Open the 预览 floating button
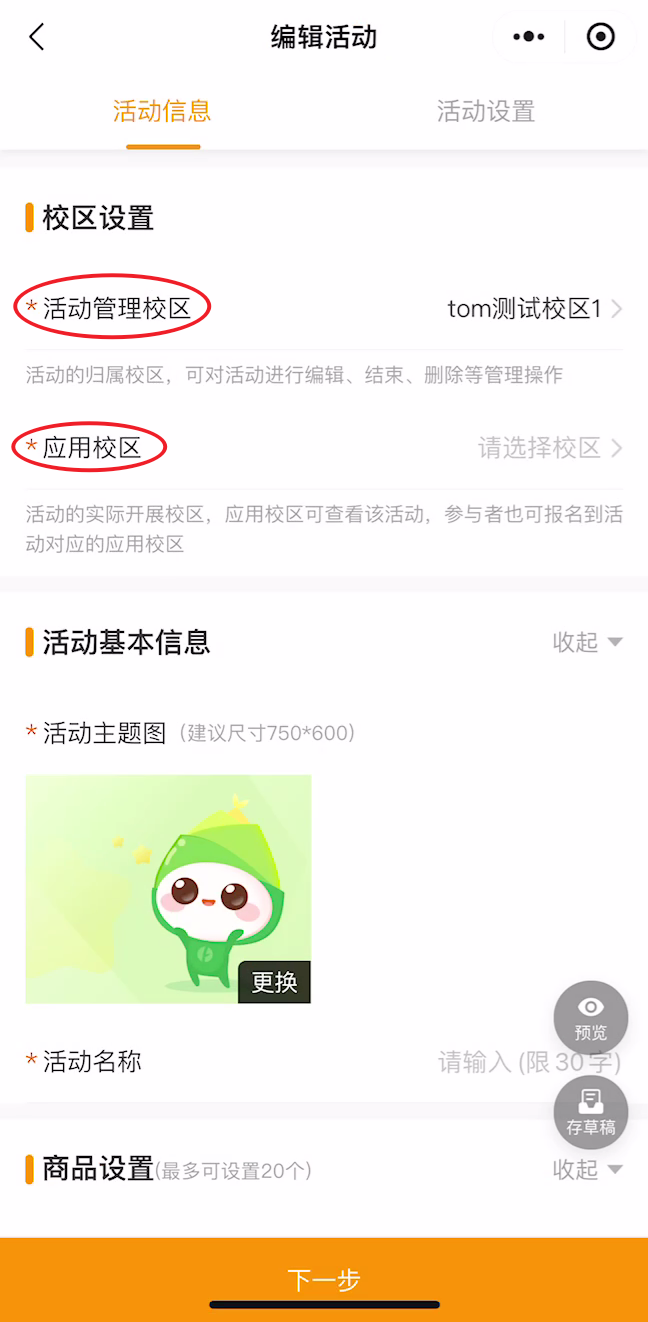The height and width of the screenshot is (1322, 648). point(591,1018)
